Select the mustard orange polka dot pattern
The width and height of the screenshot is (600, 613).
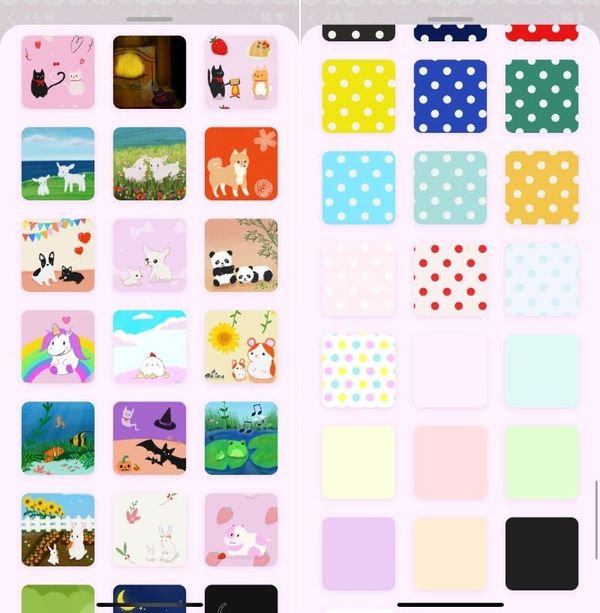click(542, 188)
